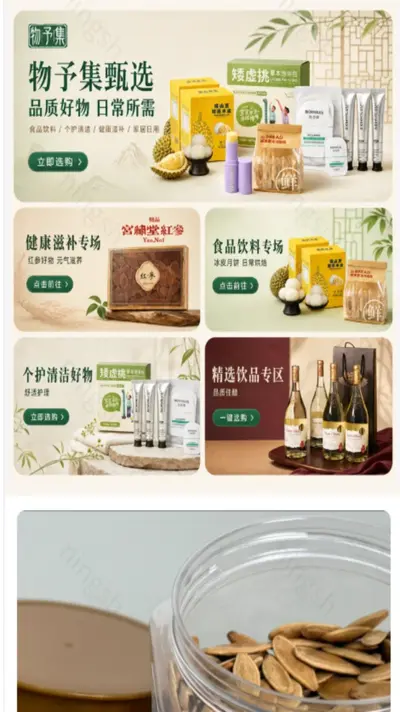Open the 健康滋补专场 tile
This screenshot has height=712, width=400.
coord(107,269)
